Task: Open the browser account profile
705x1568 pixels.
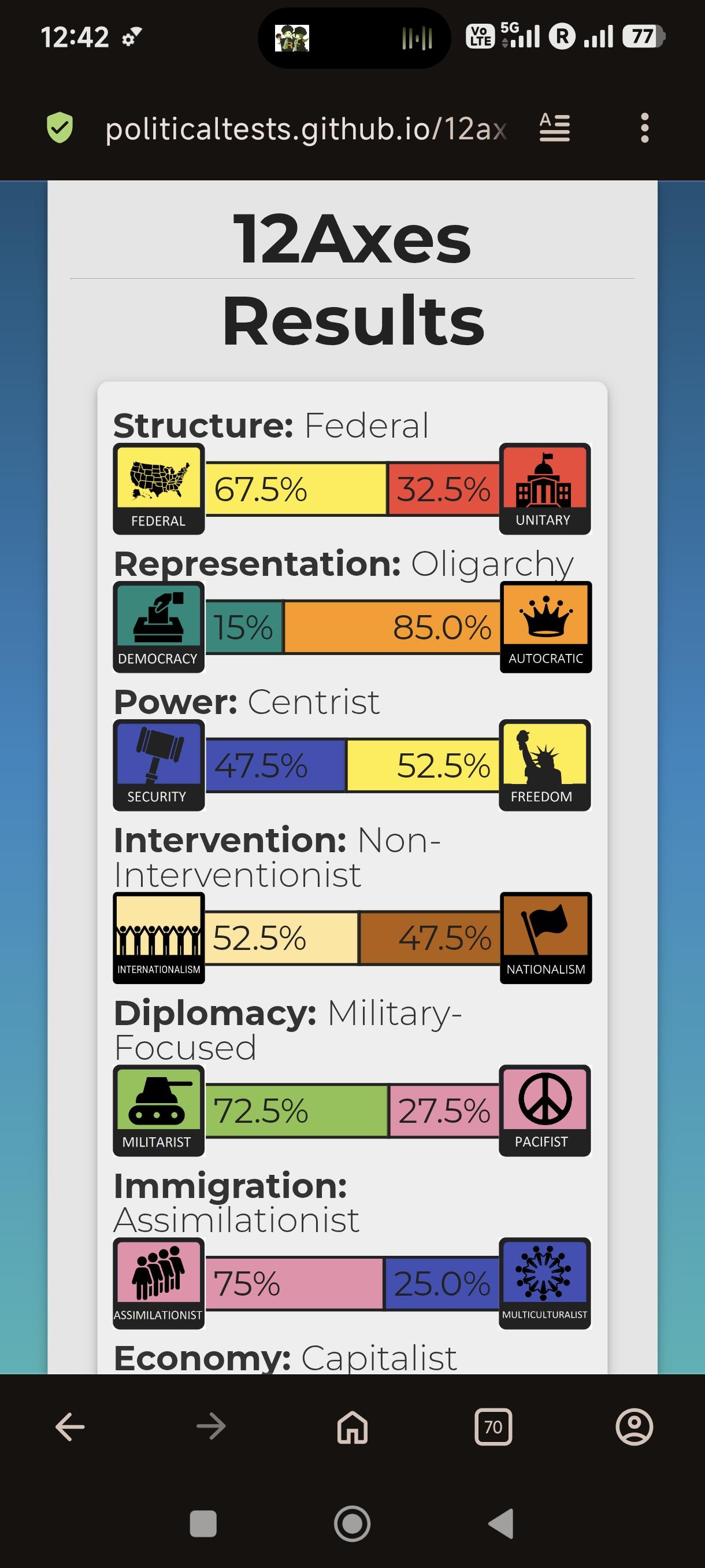Action: [634, 1427]
